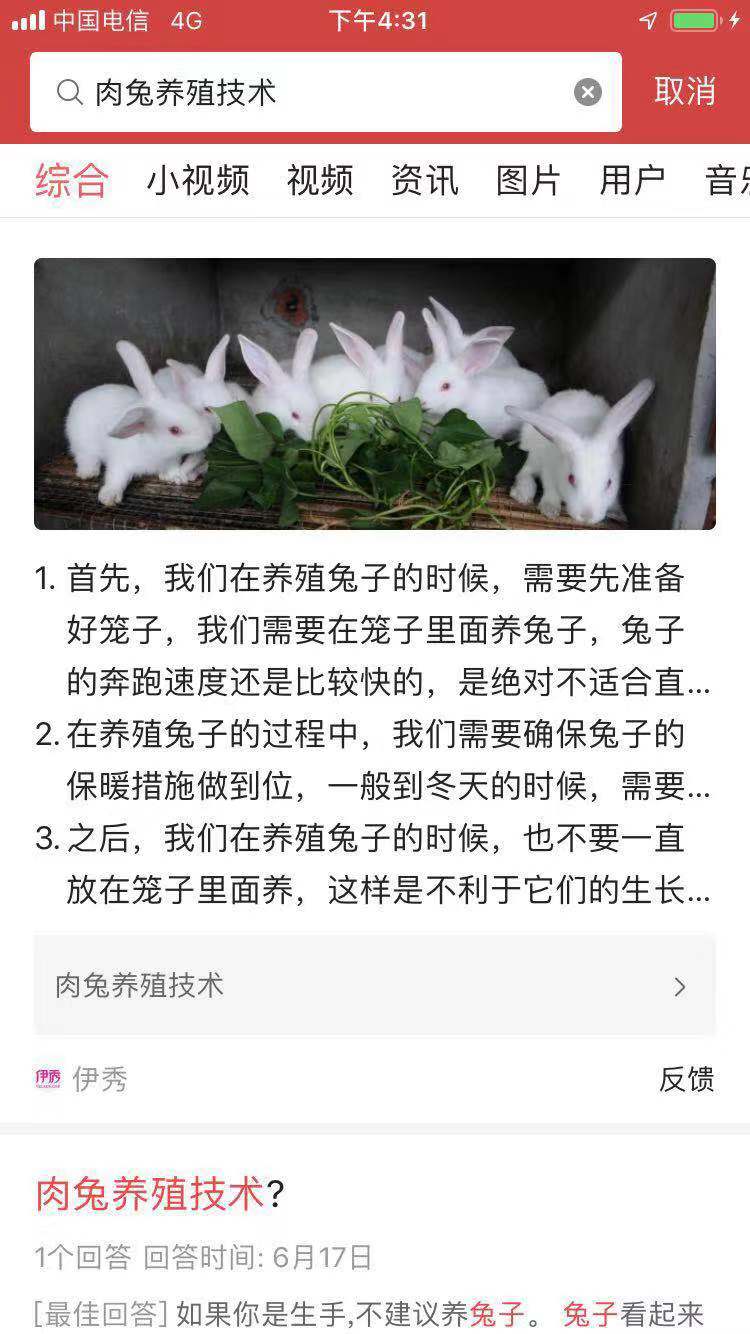750x1334 pixels.
Task: Open the 肉兔养殖技术 row with the chevron
Action: tap(375, 986)
